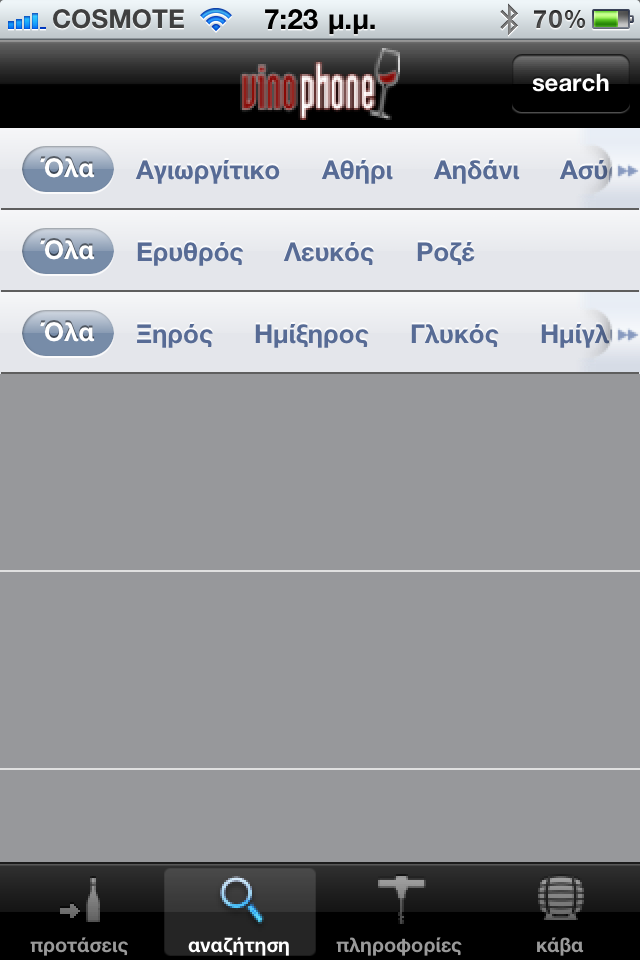Go to the πληροφορίες tab
Viewport: 640px width, 960px height.
click(x=399, y=914)
